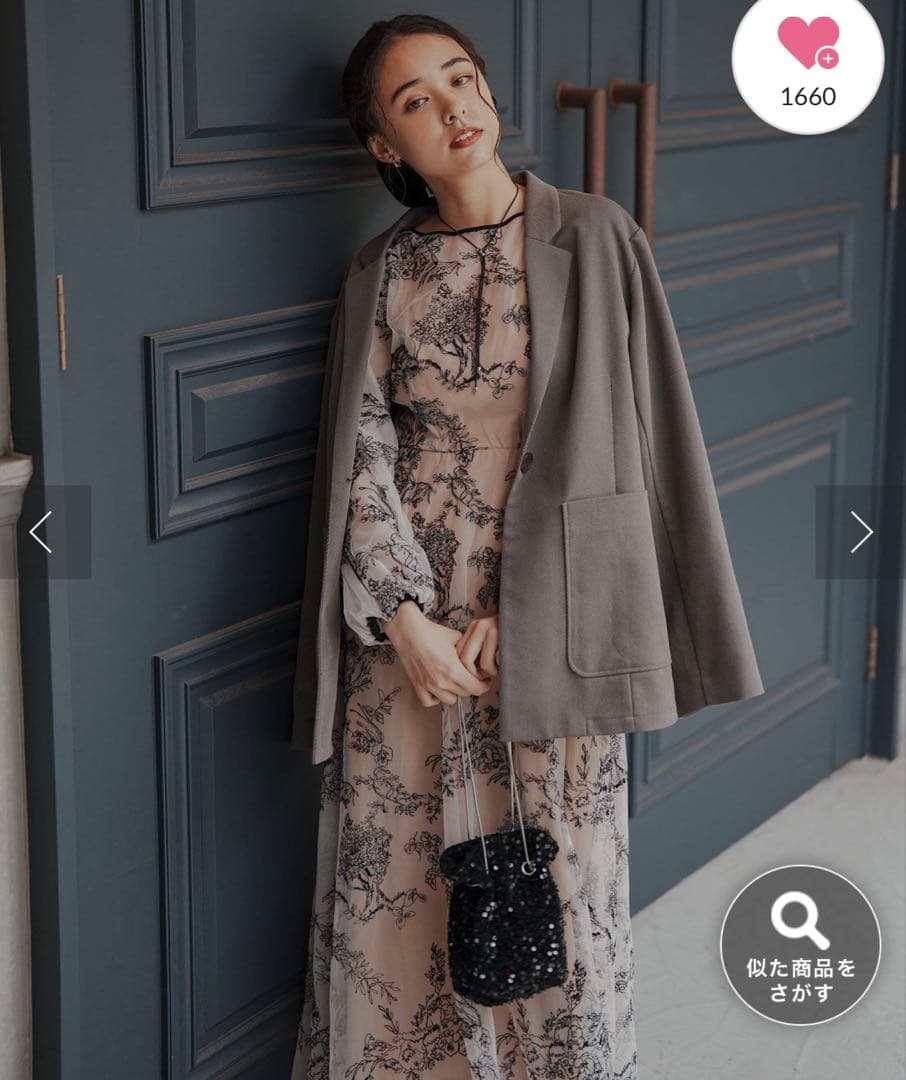Image resolution: width=906 pixels, height=1080 pixels.
Task: Show the next product image
Action: pos(861,532)
